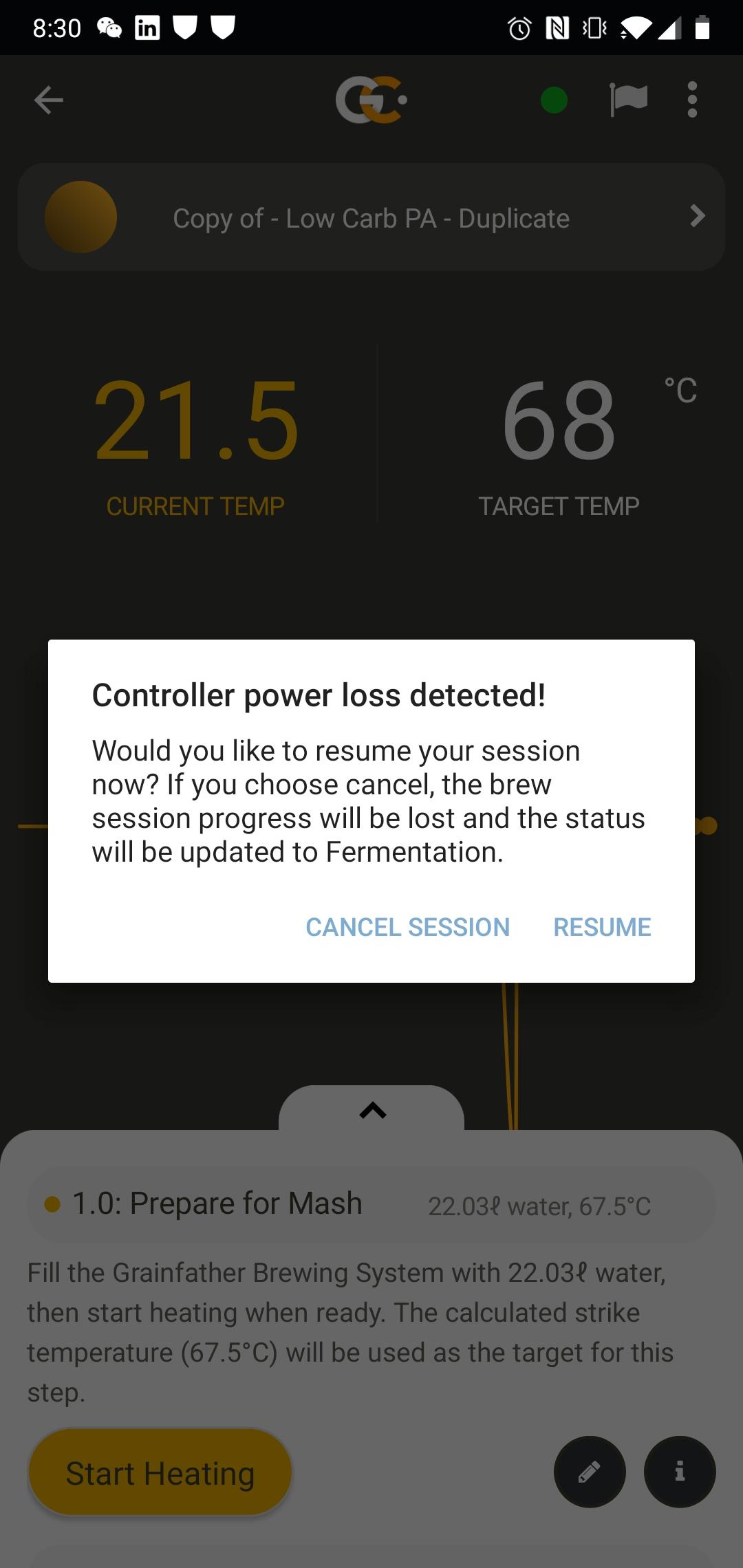This screenshot has height=1568, width=743.
Task: Tap the flag icon in the toolbar
Action: click(x=628, y=100)
